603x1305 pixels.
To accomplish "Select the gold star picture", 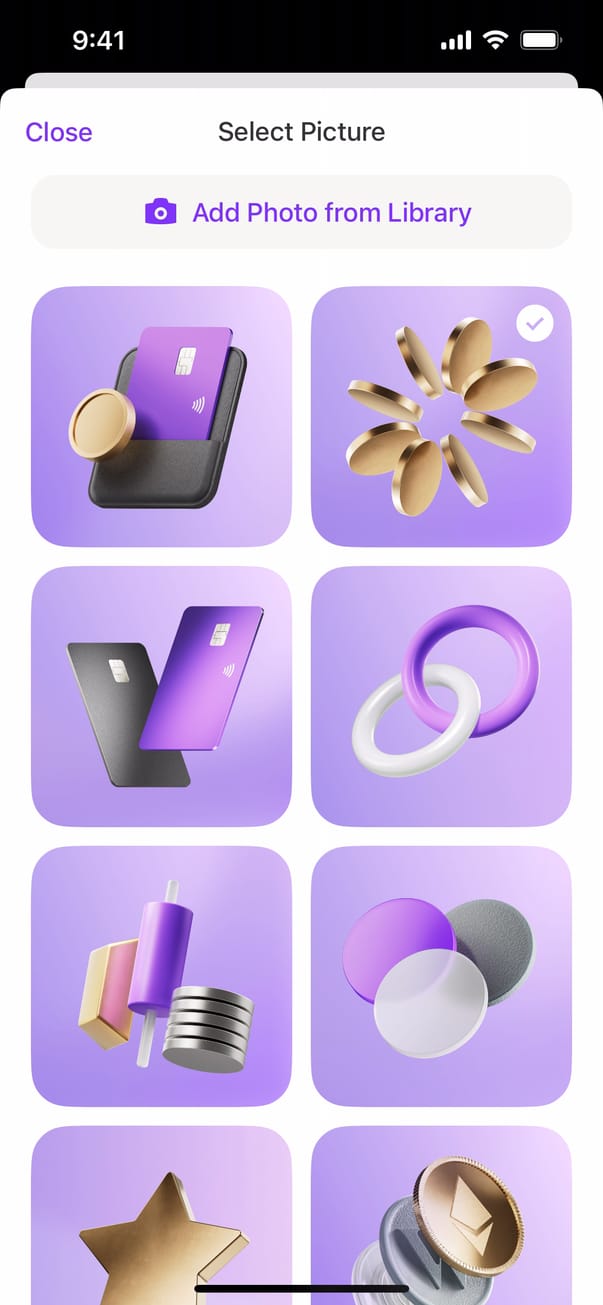I will (161, 1215).
